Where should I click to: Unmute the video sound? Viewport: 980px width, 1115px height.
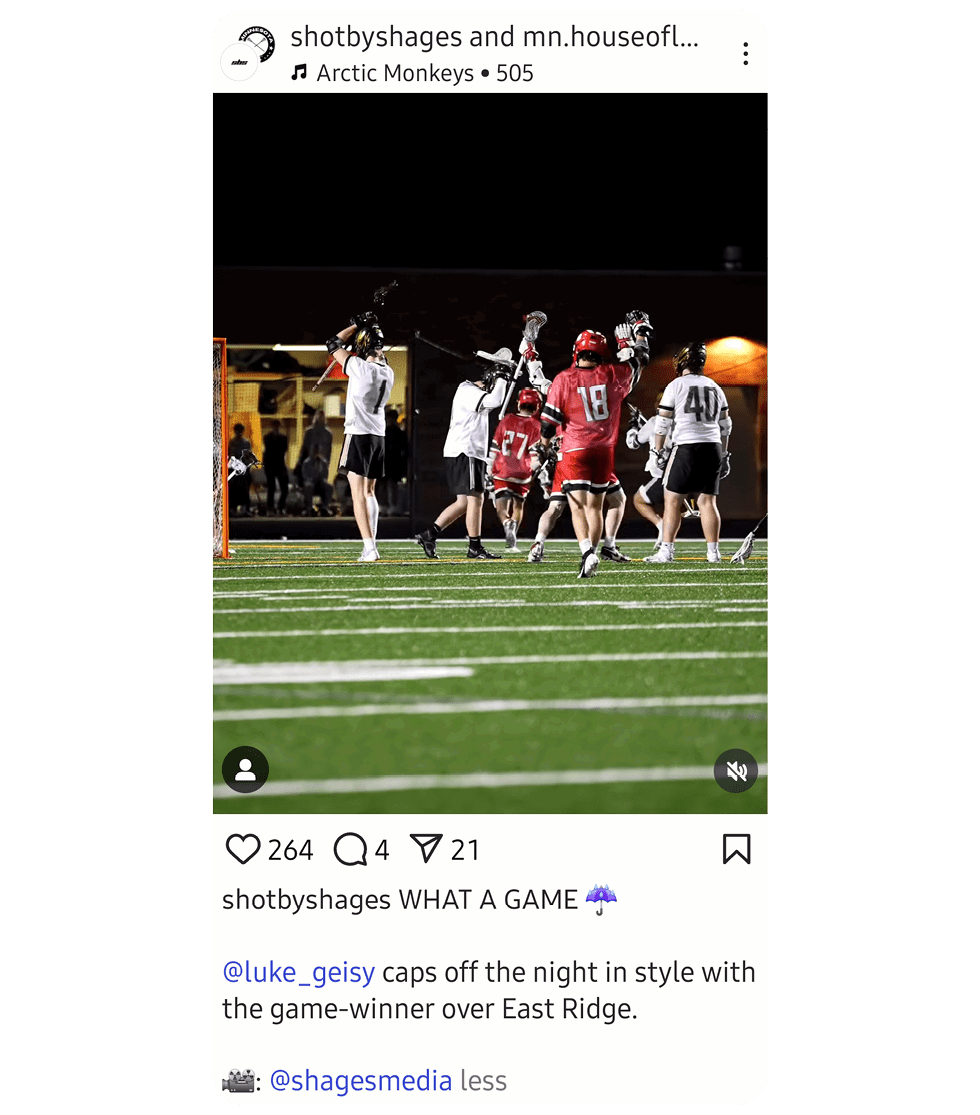(x=736, y=771)
